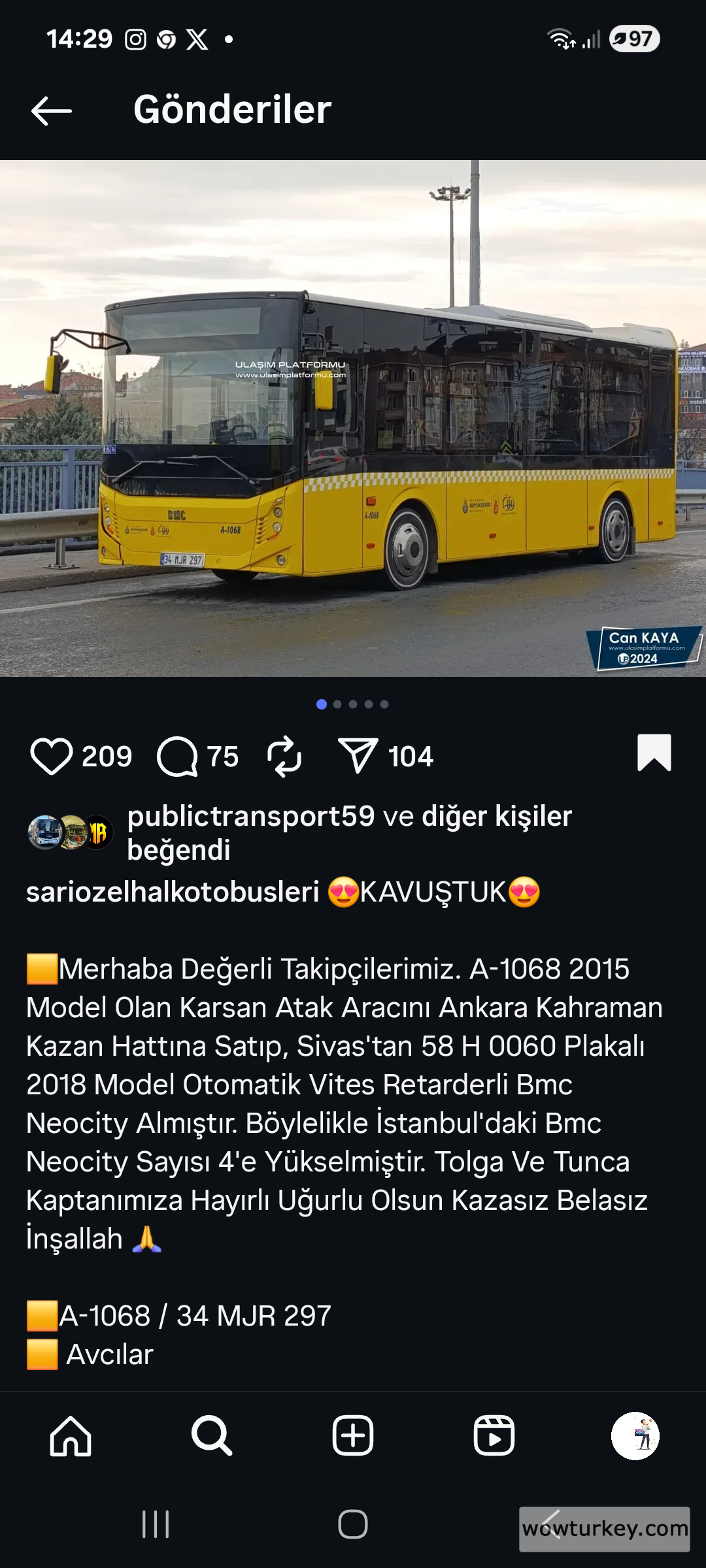The image size is (706, 1568).
Task: Create a new post with the plus
Action: pos(353,1436)
